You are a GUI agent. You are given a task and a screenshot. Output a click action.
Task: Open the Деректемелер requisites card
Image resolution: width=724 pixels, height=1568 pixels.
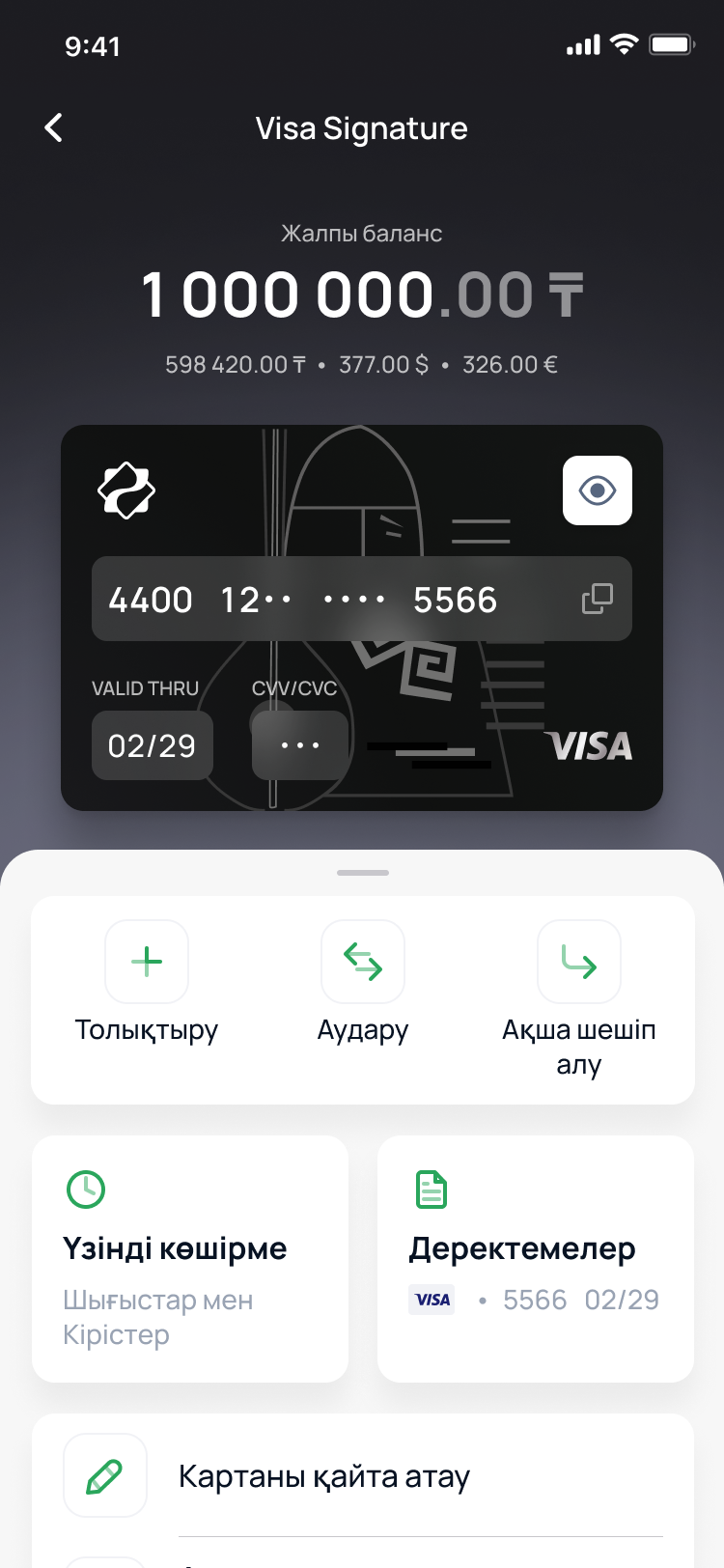click(x=535, y=1259)
